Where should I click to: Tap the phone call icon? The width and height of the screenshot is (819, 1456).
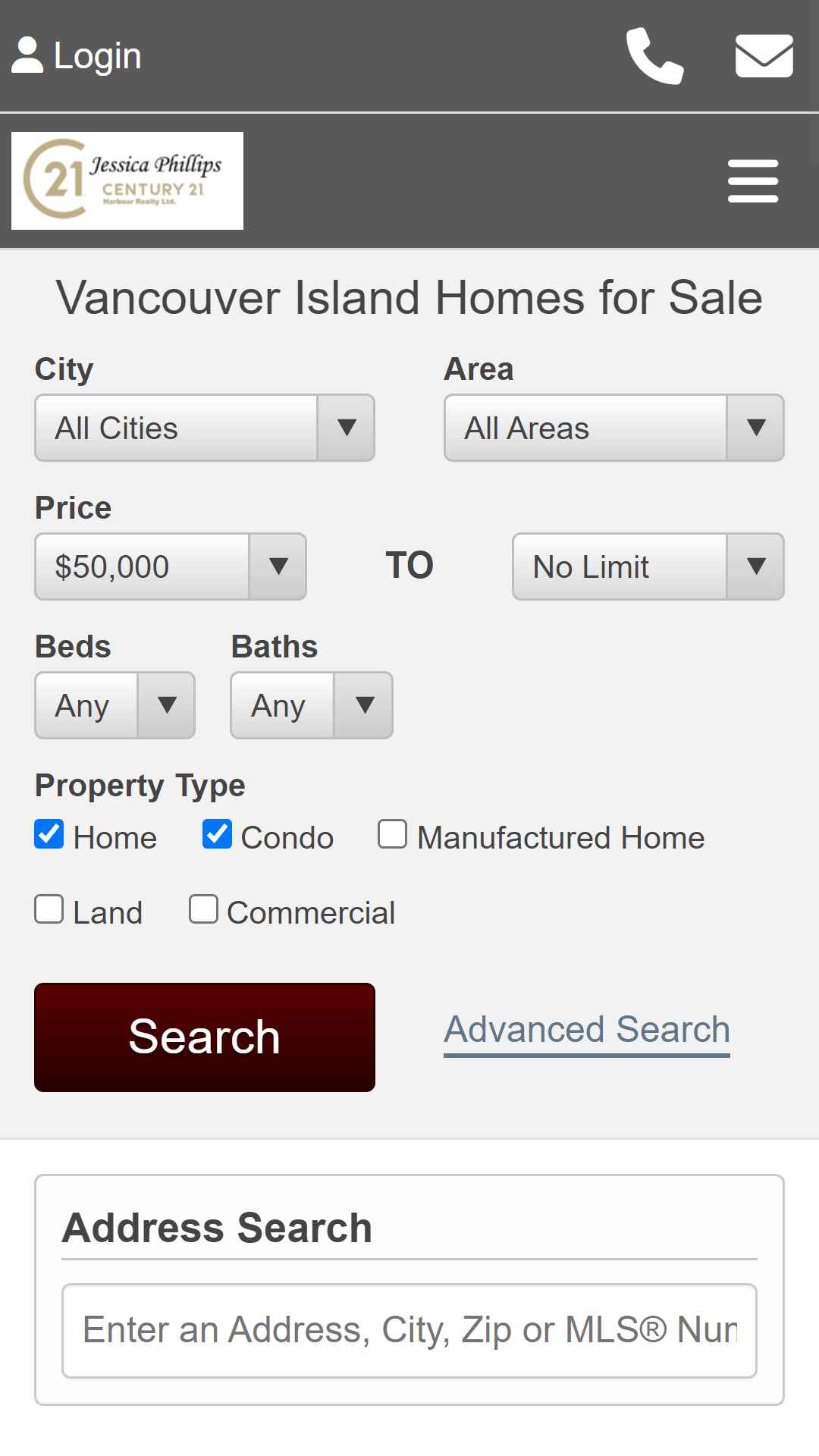(x=655, y=55)
